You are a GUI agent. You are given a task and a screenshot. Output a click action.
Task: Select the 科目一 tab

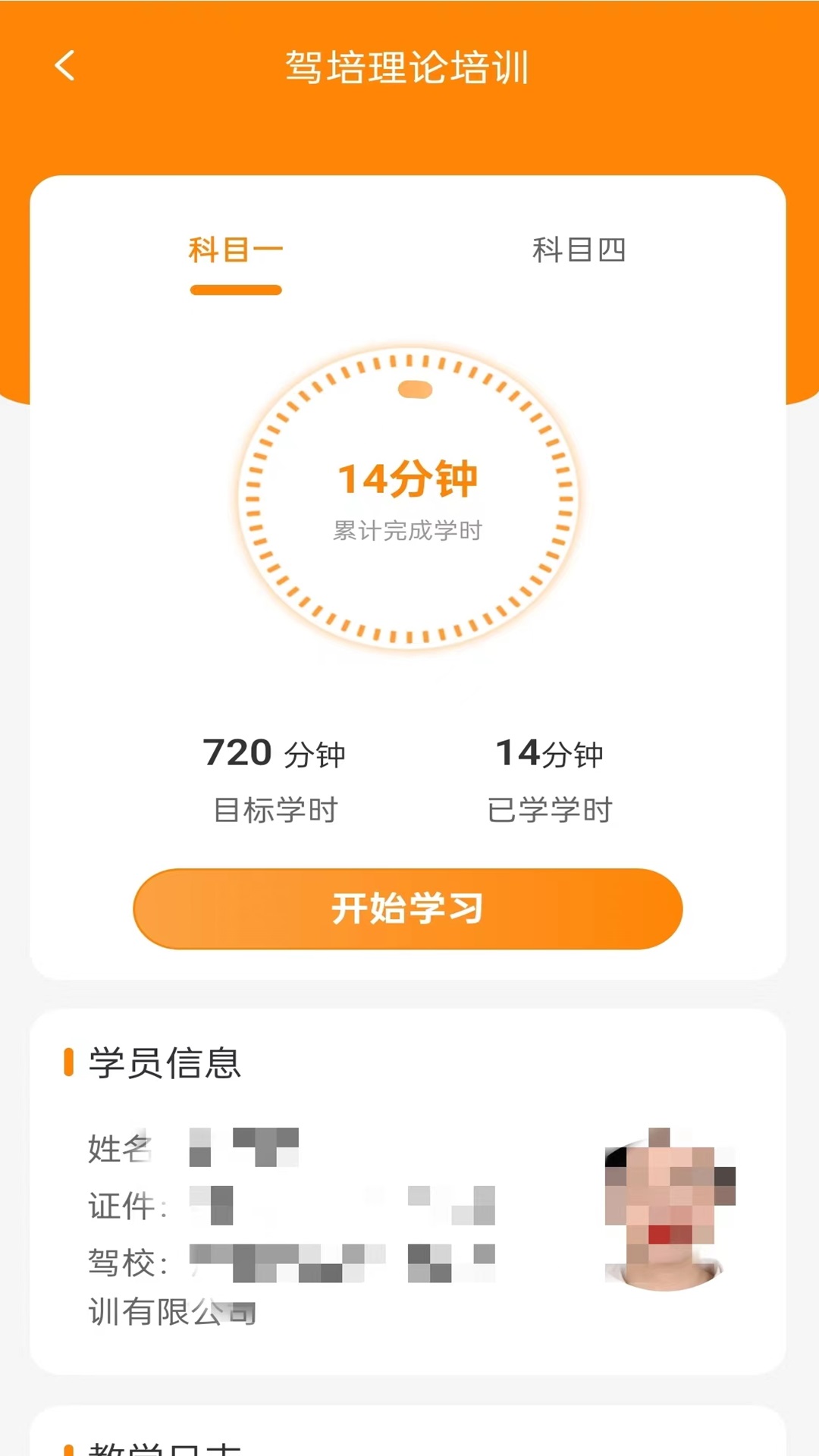pos(236,250)
